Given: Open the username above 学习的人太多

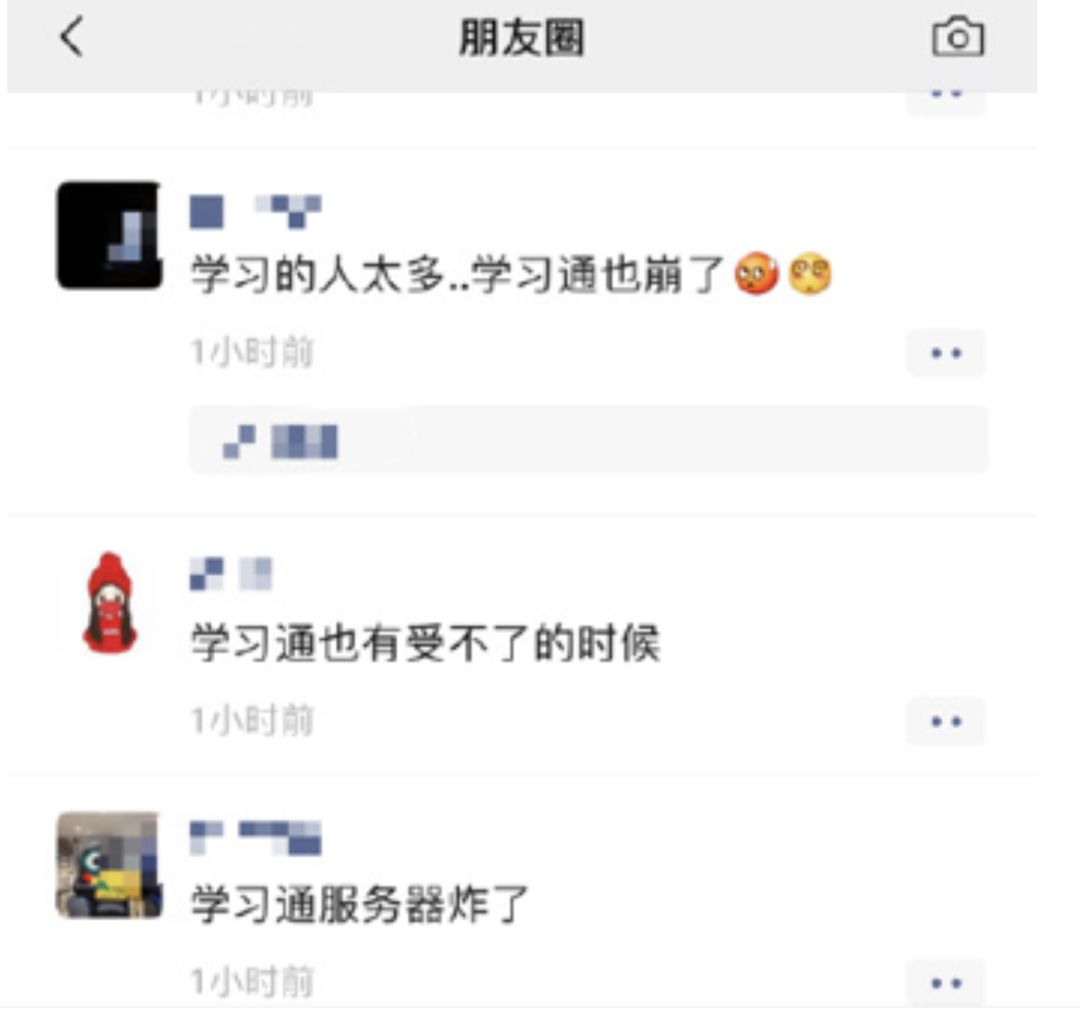Looking at the screenshot, I should (256, 210).
